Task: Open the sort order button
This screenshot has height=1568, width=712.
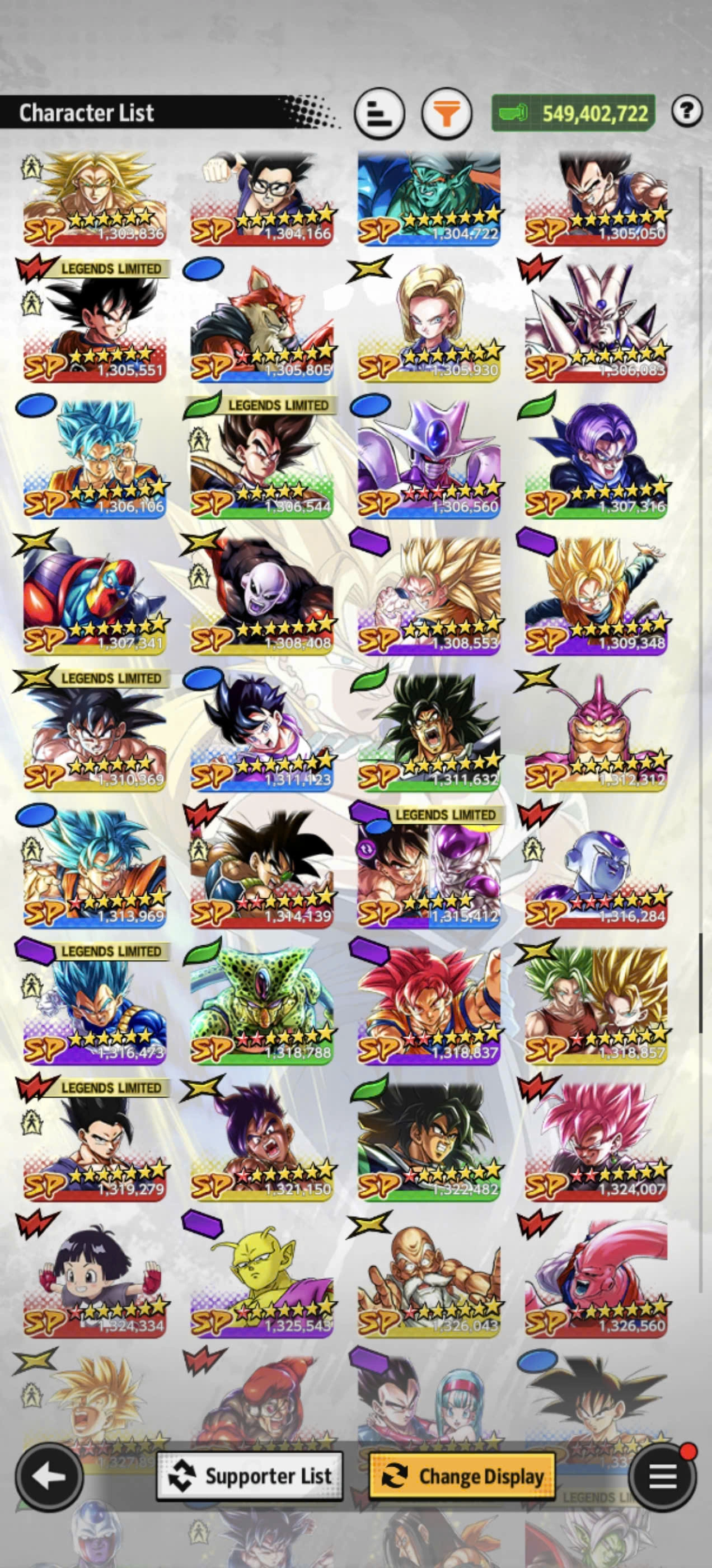Action: [379, 113]
